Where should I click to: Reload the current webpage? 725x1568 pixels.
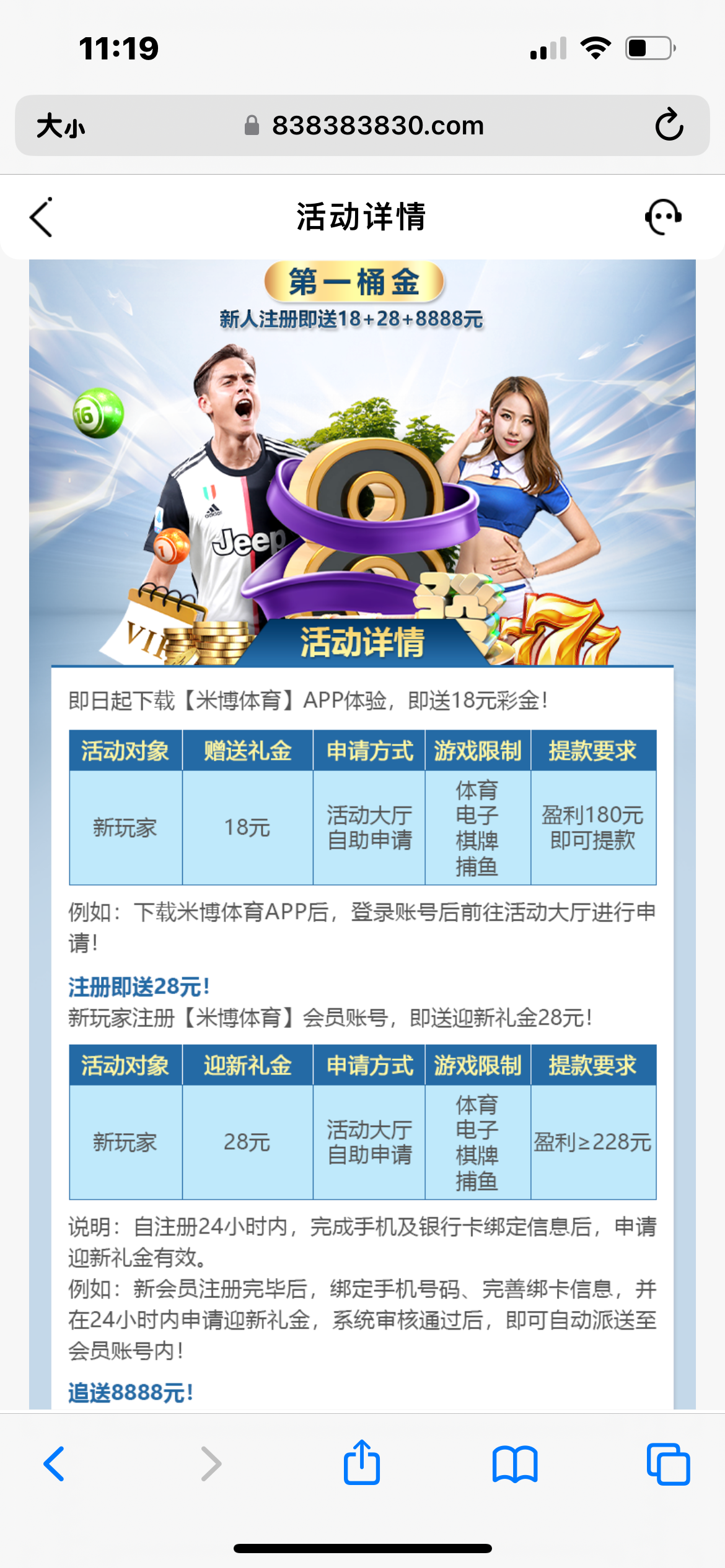669,125
